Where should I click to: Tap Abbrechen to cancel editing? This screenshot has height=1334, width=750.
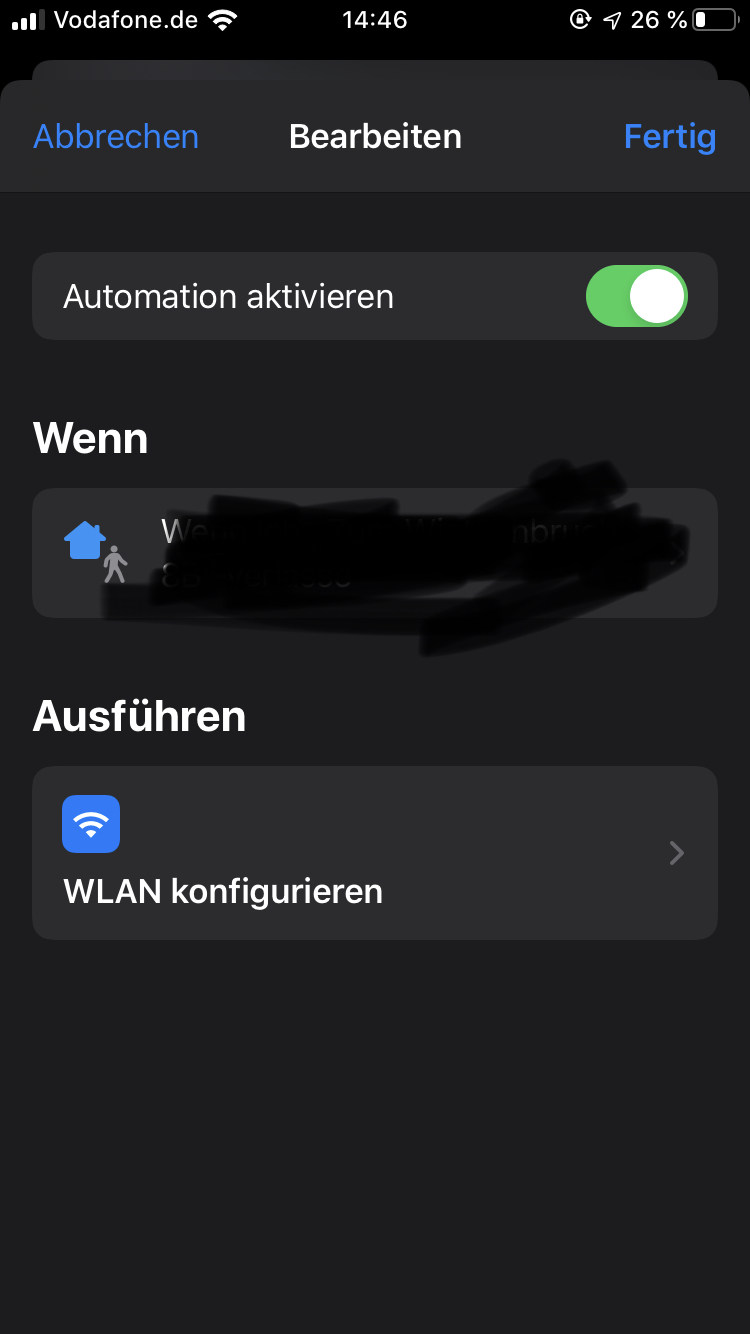tap(116, 136)
